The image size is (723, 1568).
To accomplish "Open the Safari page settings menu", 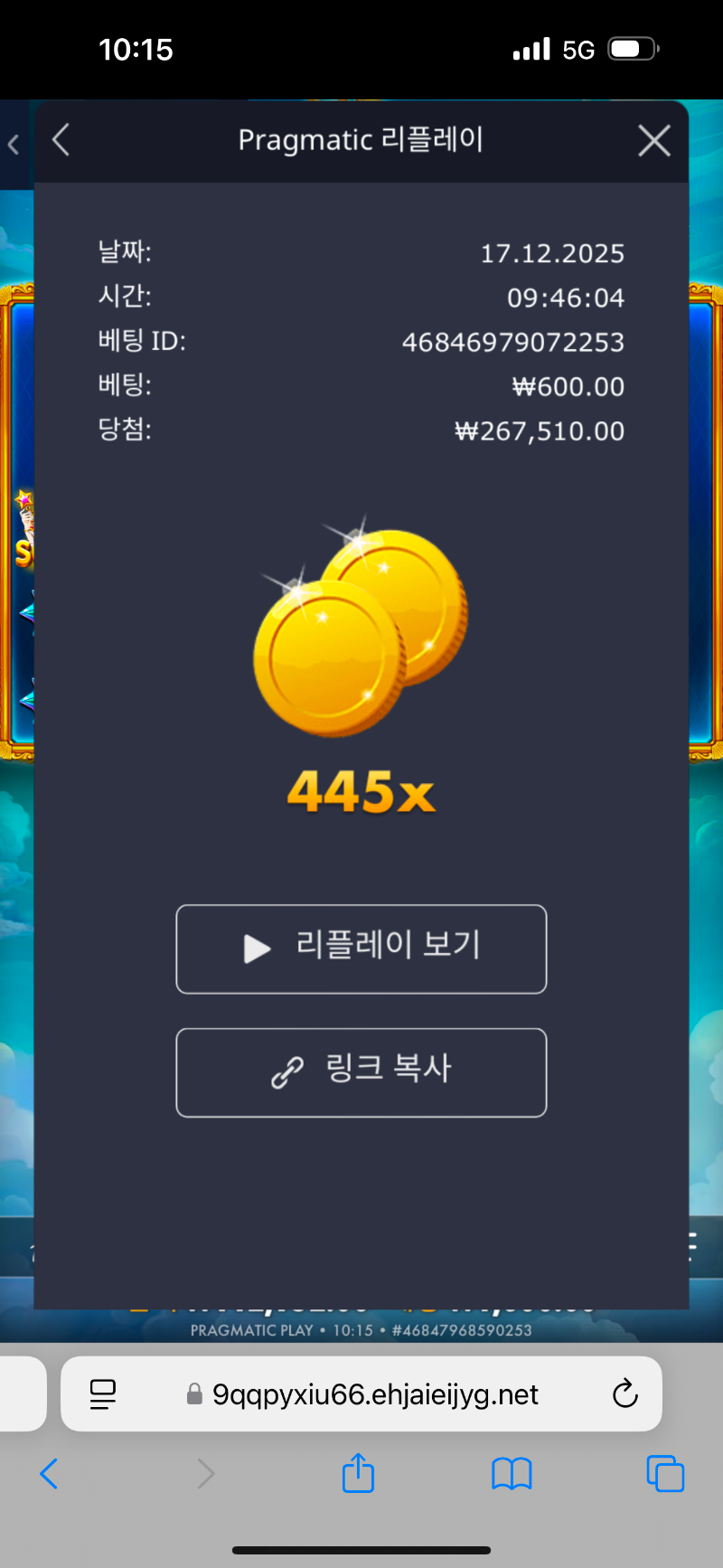I will [x=103, y=1393].
